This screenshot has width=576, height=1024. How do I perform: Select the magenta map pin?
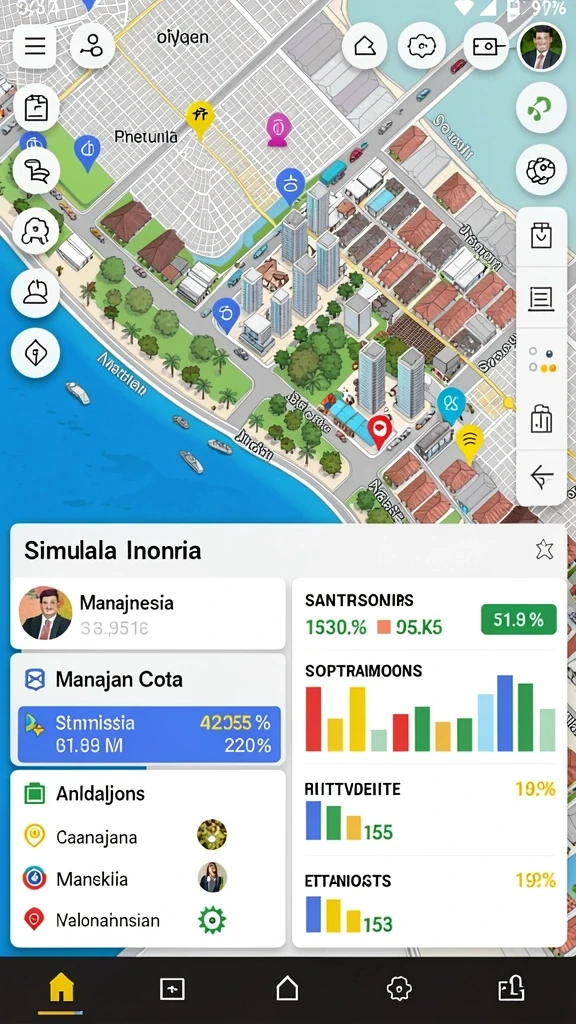[x=278, y=129]
